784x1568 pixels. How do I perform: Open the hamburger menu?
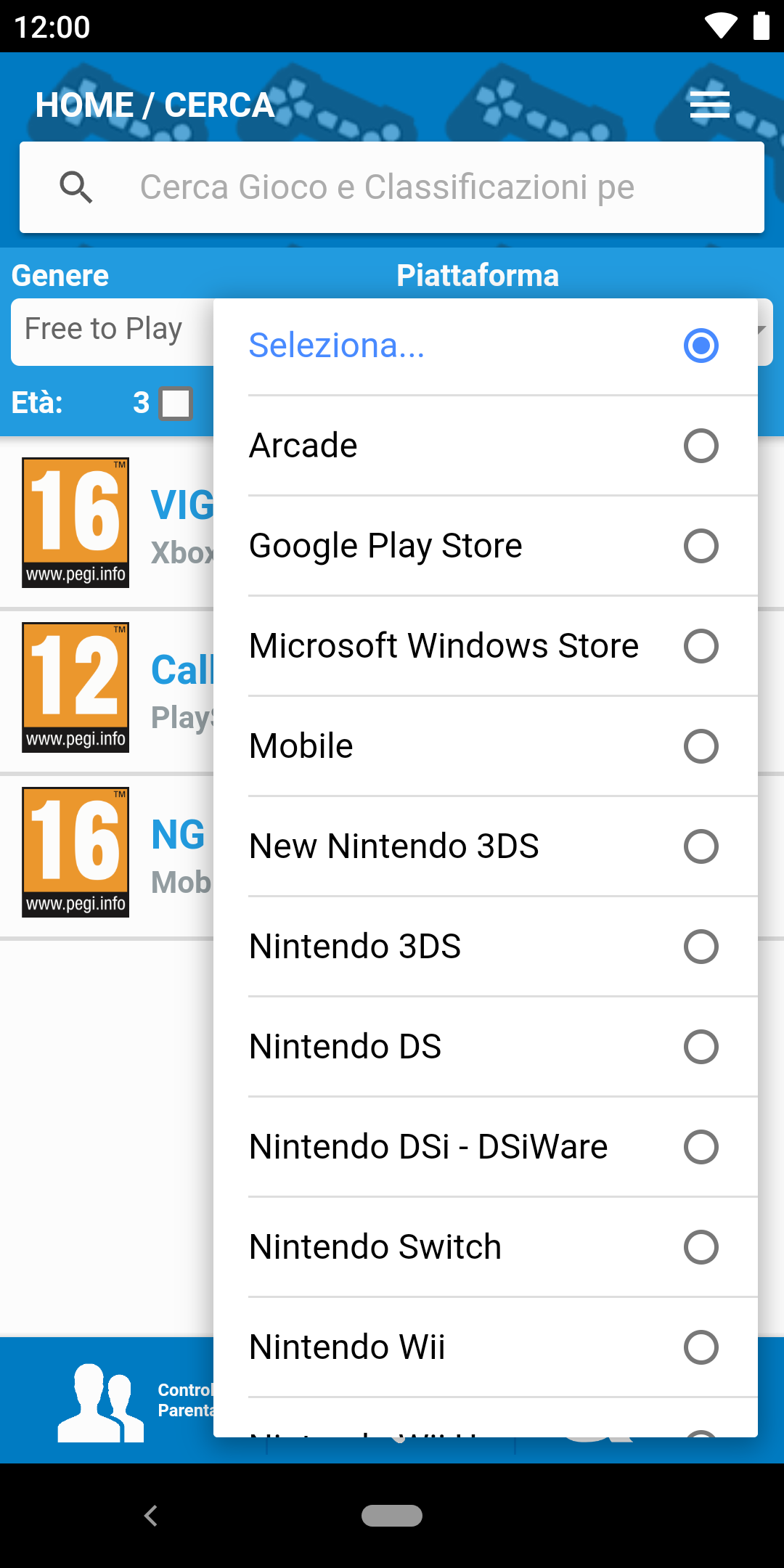pos(710,105)
